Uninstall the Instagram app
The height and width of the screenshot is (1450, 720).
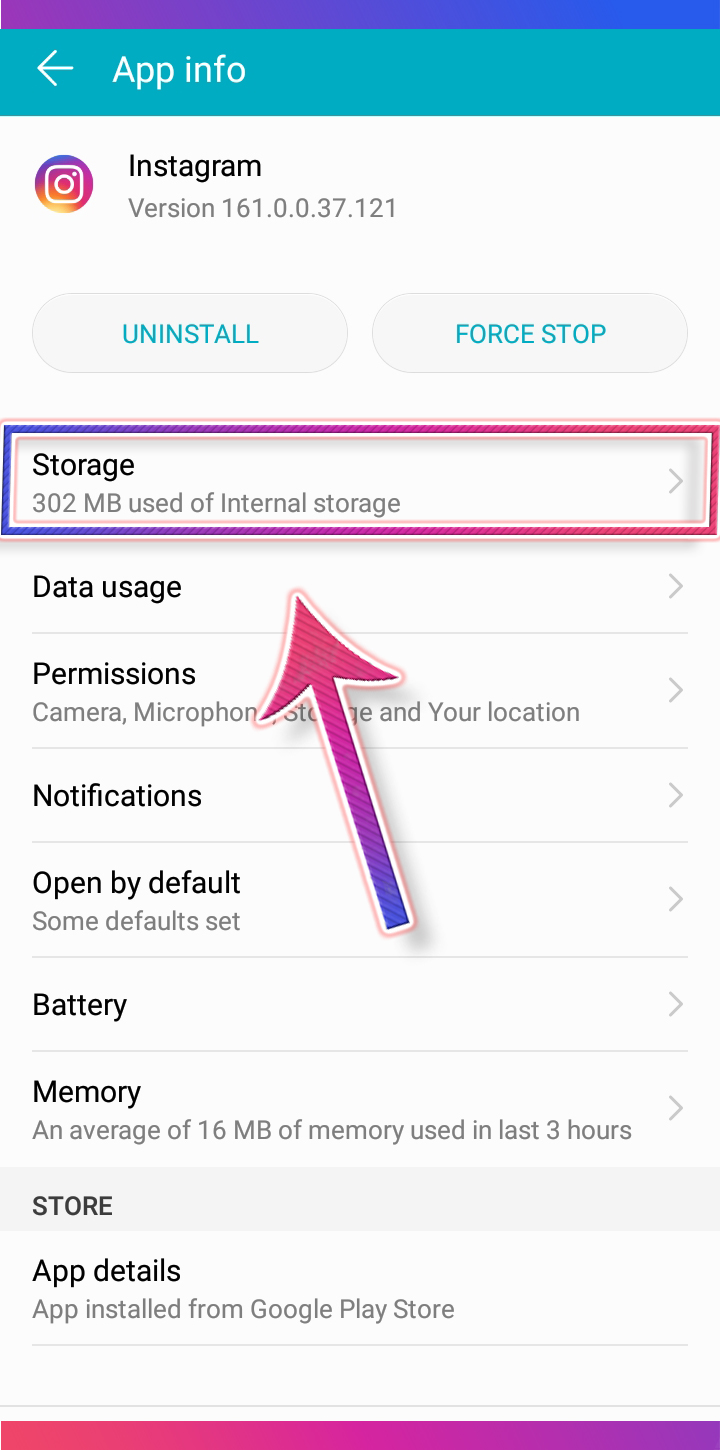click(190, 333)
